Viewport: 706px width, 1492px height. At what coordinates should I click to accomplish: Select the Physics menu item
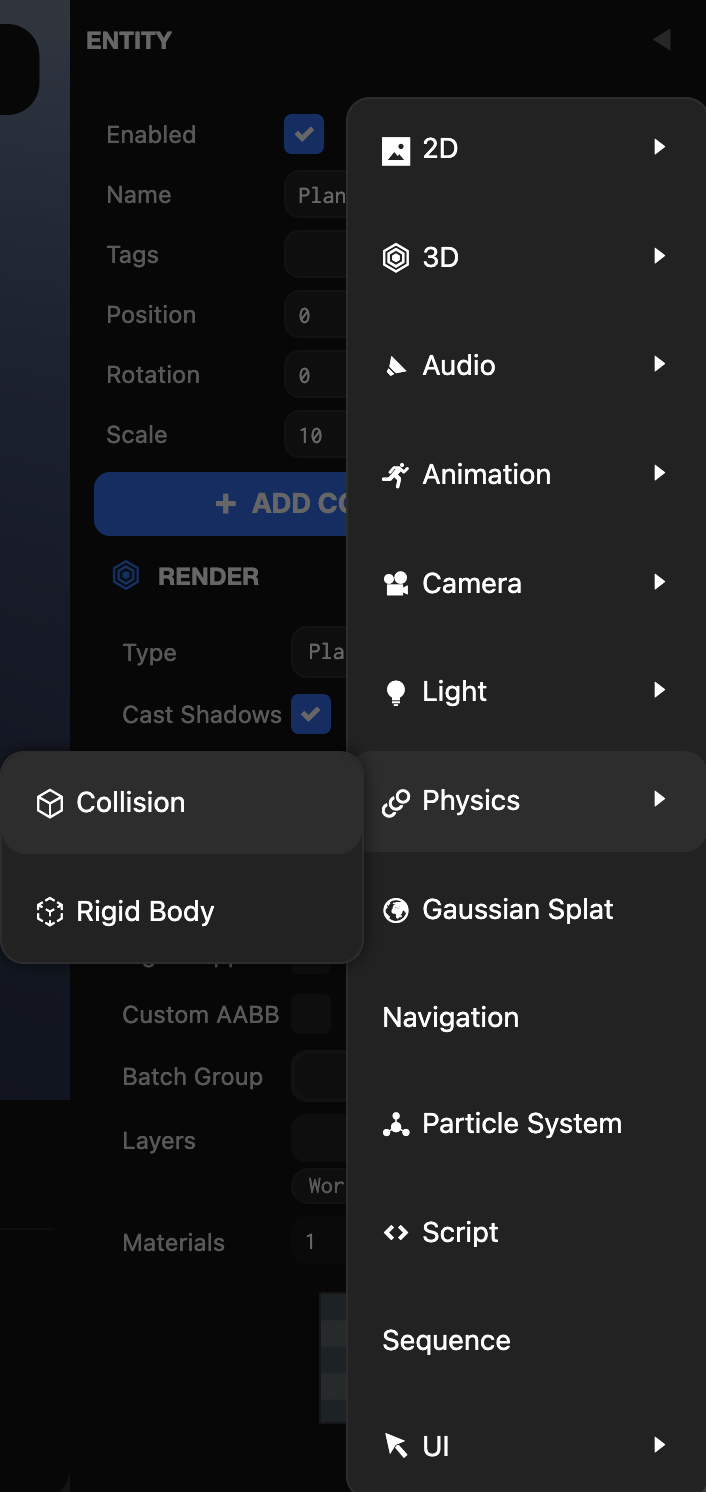click(525, 800)
